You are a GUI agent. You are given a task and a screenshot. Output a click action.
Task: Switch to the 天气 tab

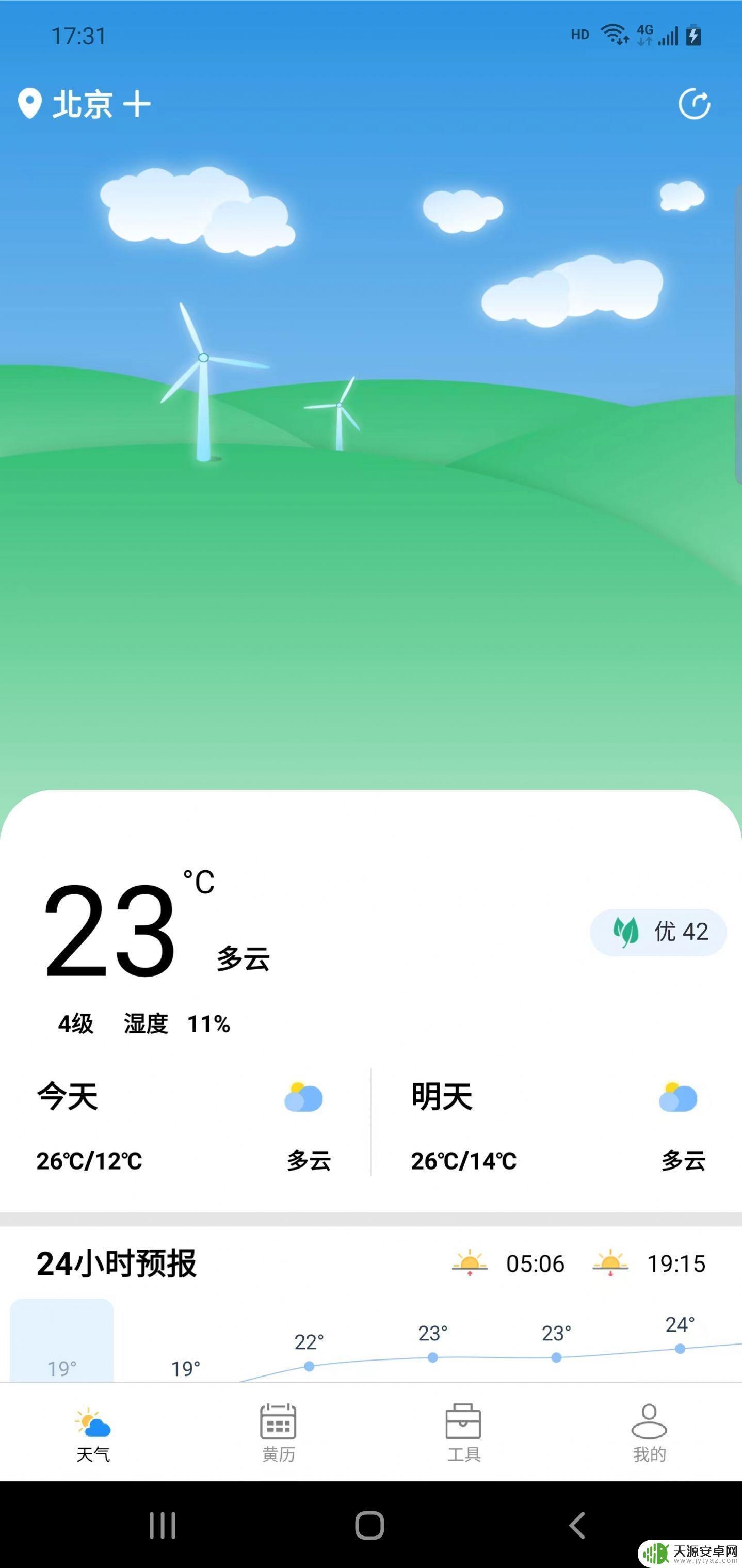[x=92, y=1433]
